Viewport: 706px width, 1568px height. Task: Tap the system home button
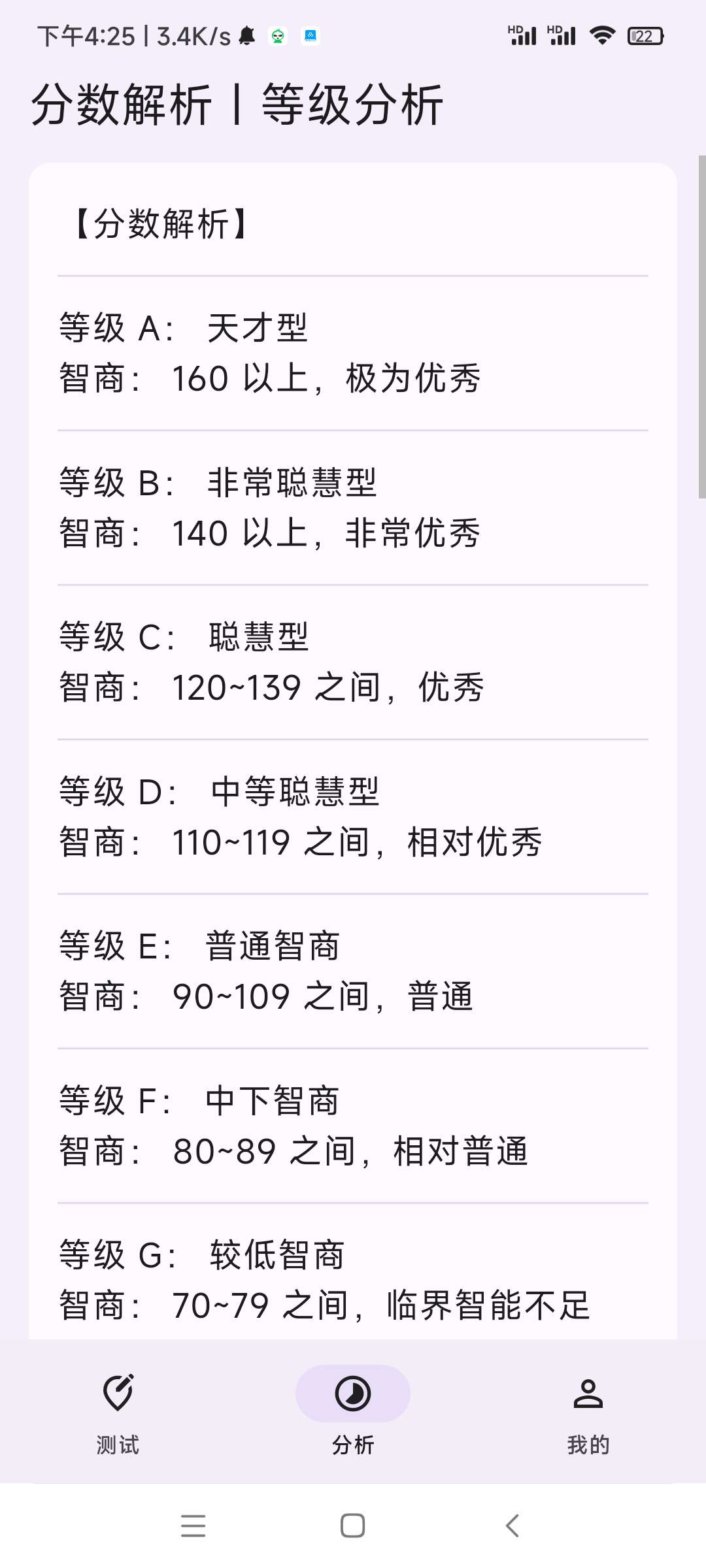[x=353, y=1526]
